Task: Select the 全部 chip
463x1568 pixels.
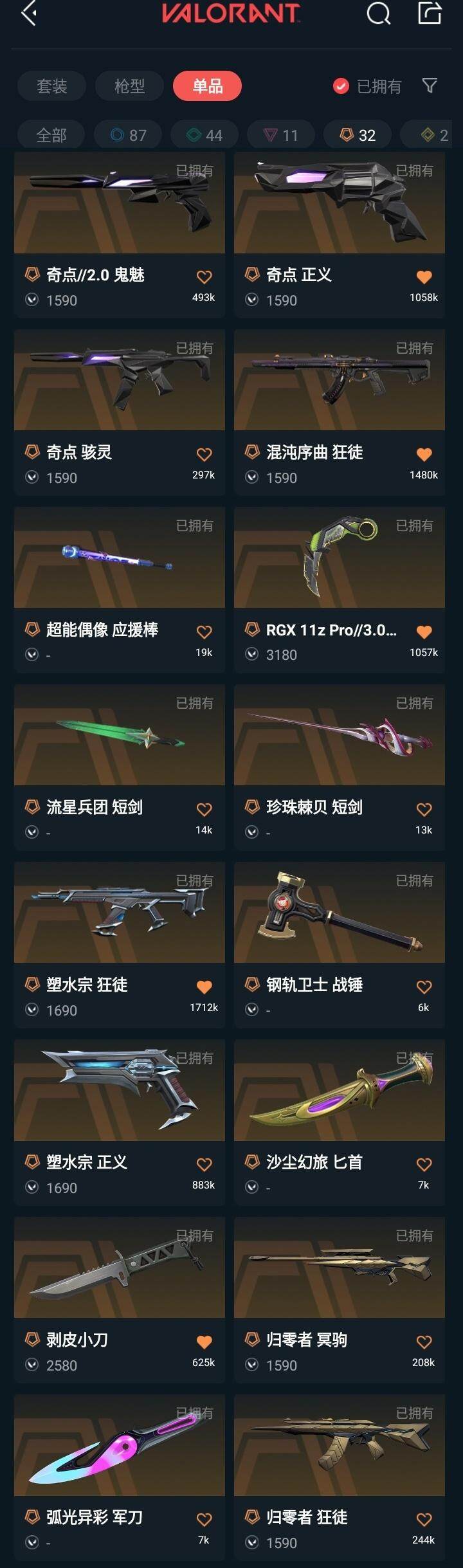Action: click(x=51, y=135)
